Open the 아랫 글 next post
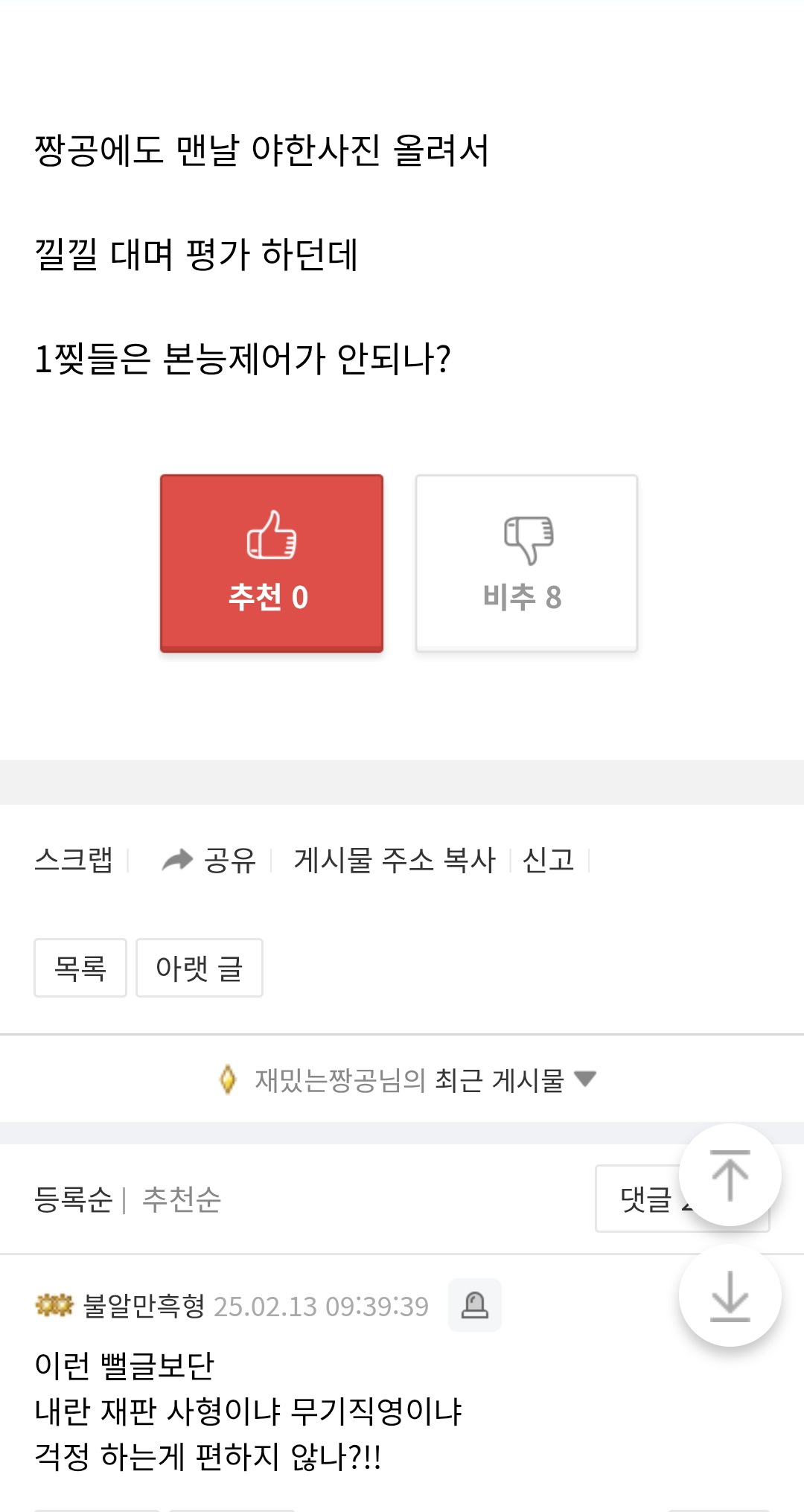This screenshot has width=804, height=1512. click(x=200, y=968)
